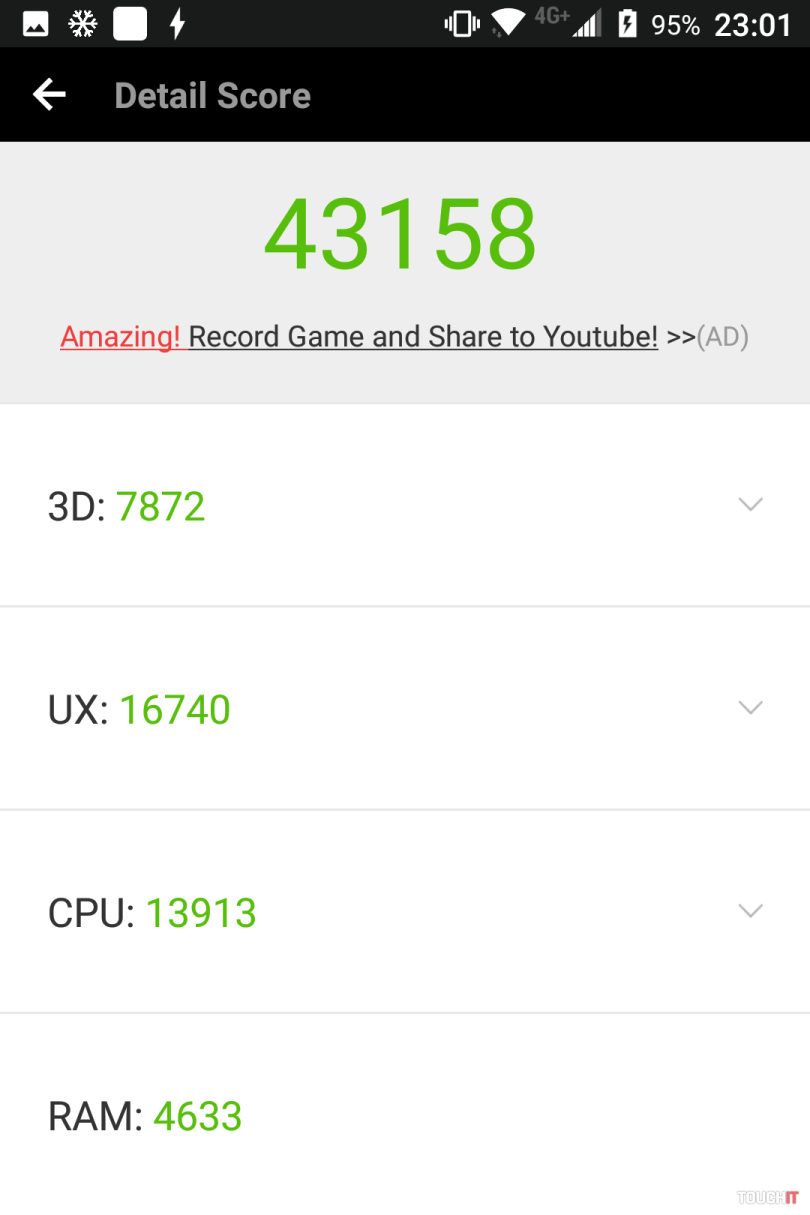Expand the CPU score section
This screenshot has width=810, height=1215.
(x=750, y=911)
